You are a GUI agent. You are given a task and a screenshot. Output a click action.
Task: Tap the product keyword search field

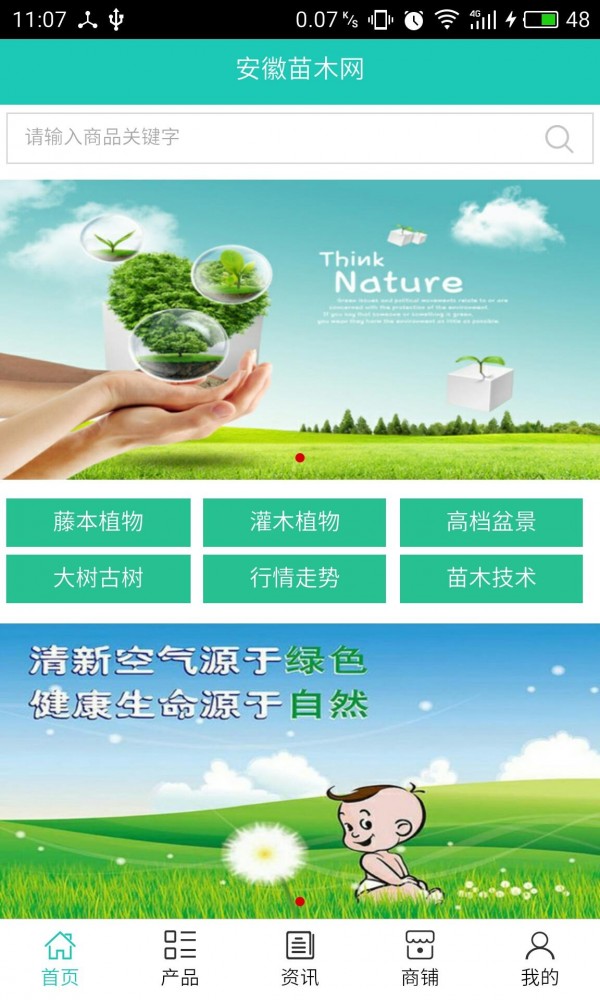[270, 138]
